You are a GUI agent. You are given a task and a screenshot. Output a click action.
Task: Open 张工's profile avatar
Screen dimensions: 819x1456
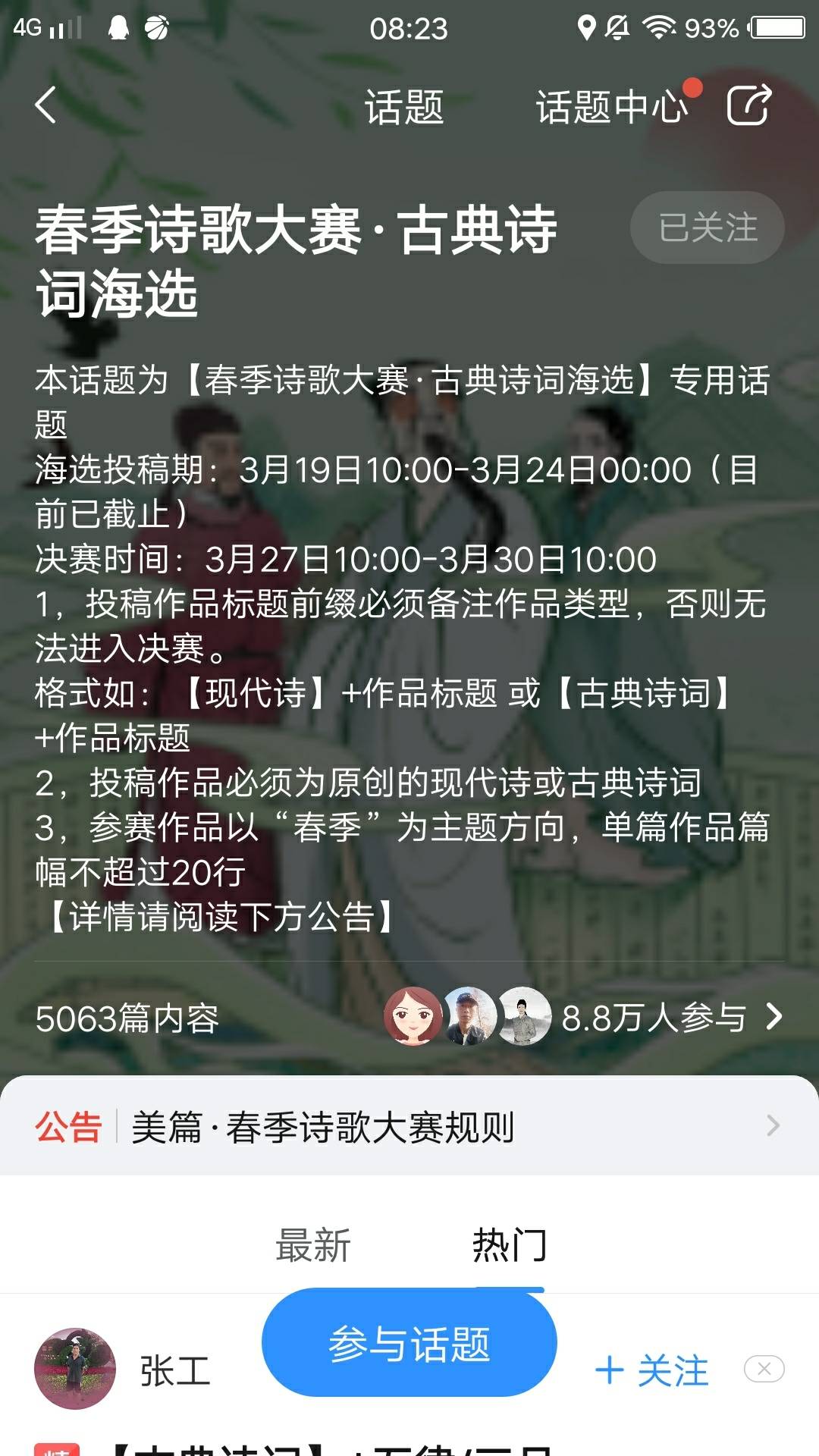[x=75, y=1369]
